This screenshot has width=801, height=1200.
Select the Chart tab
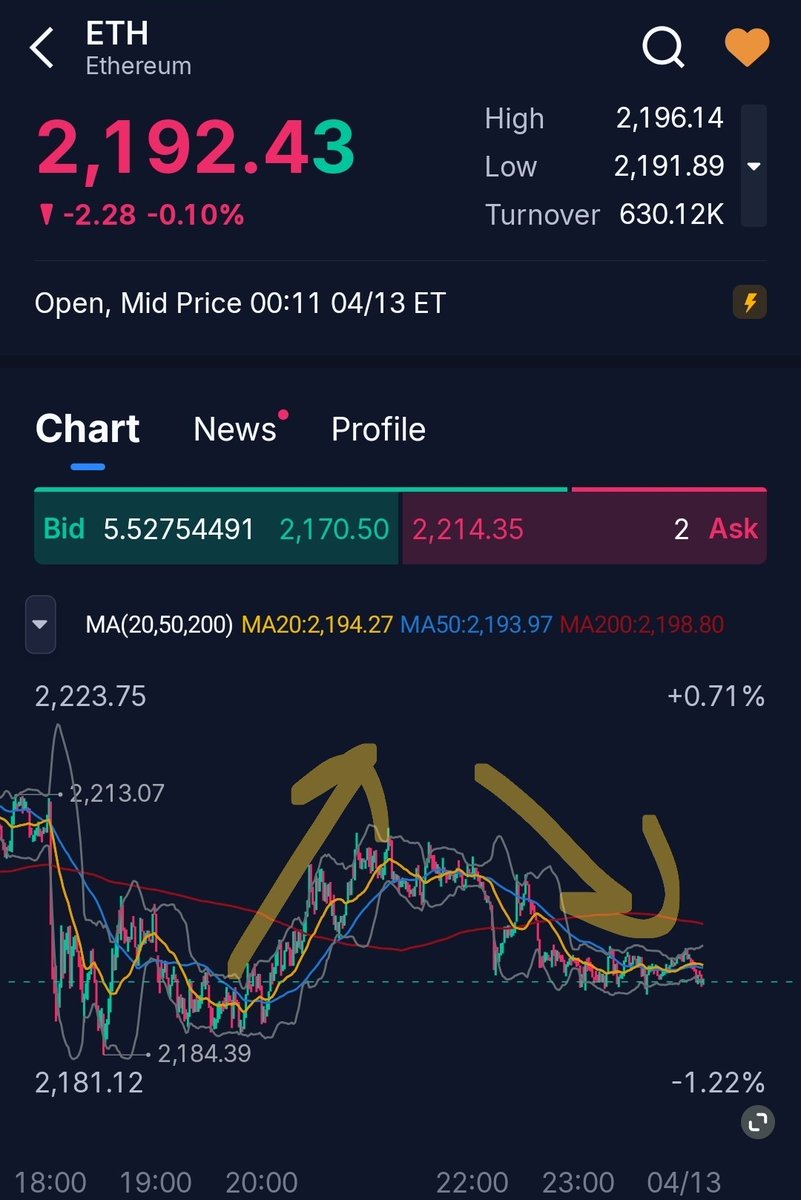(x=87, y=429)
